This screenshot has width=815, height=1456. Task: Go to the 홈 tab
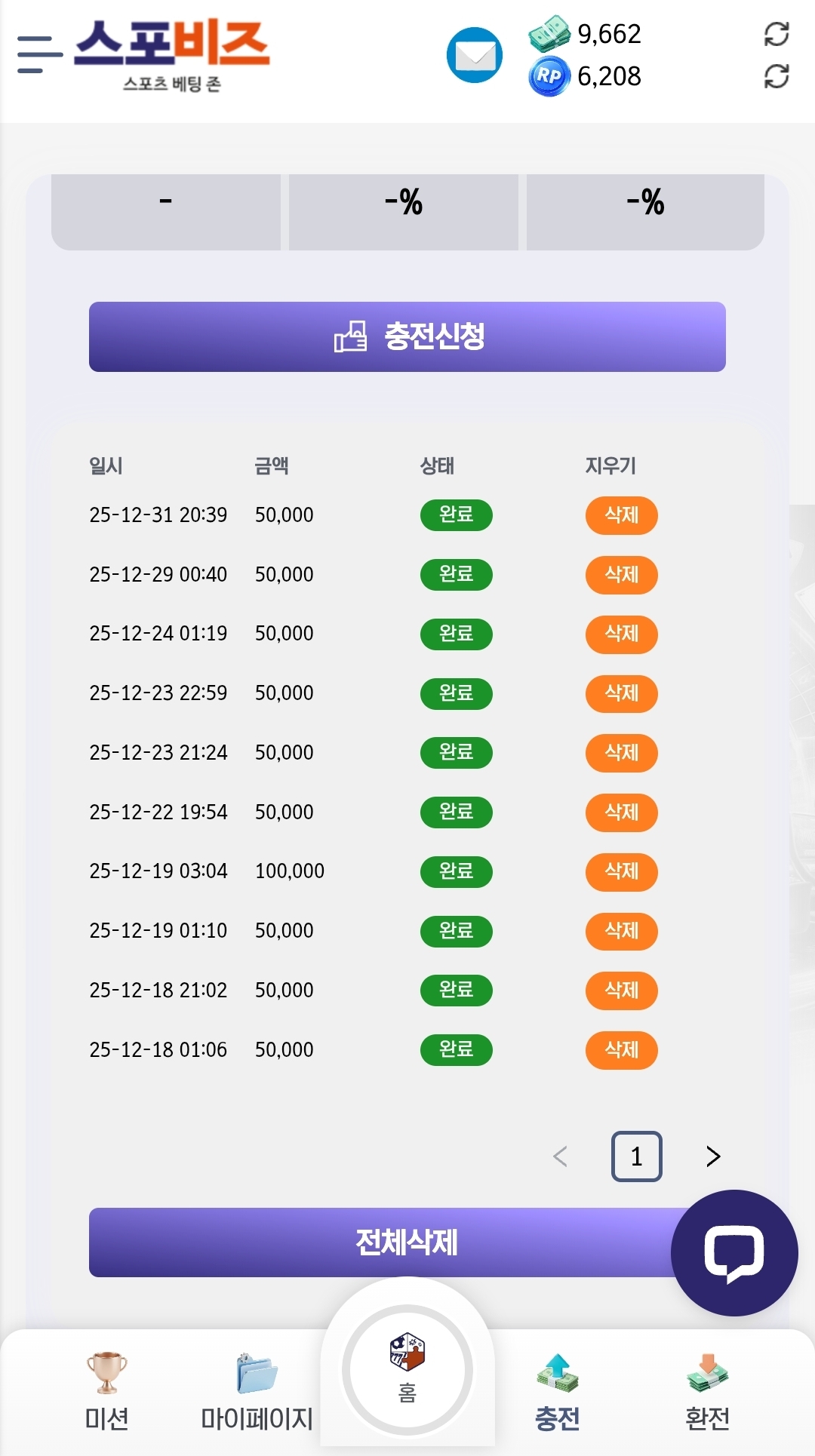tap(407, 1369)
